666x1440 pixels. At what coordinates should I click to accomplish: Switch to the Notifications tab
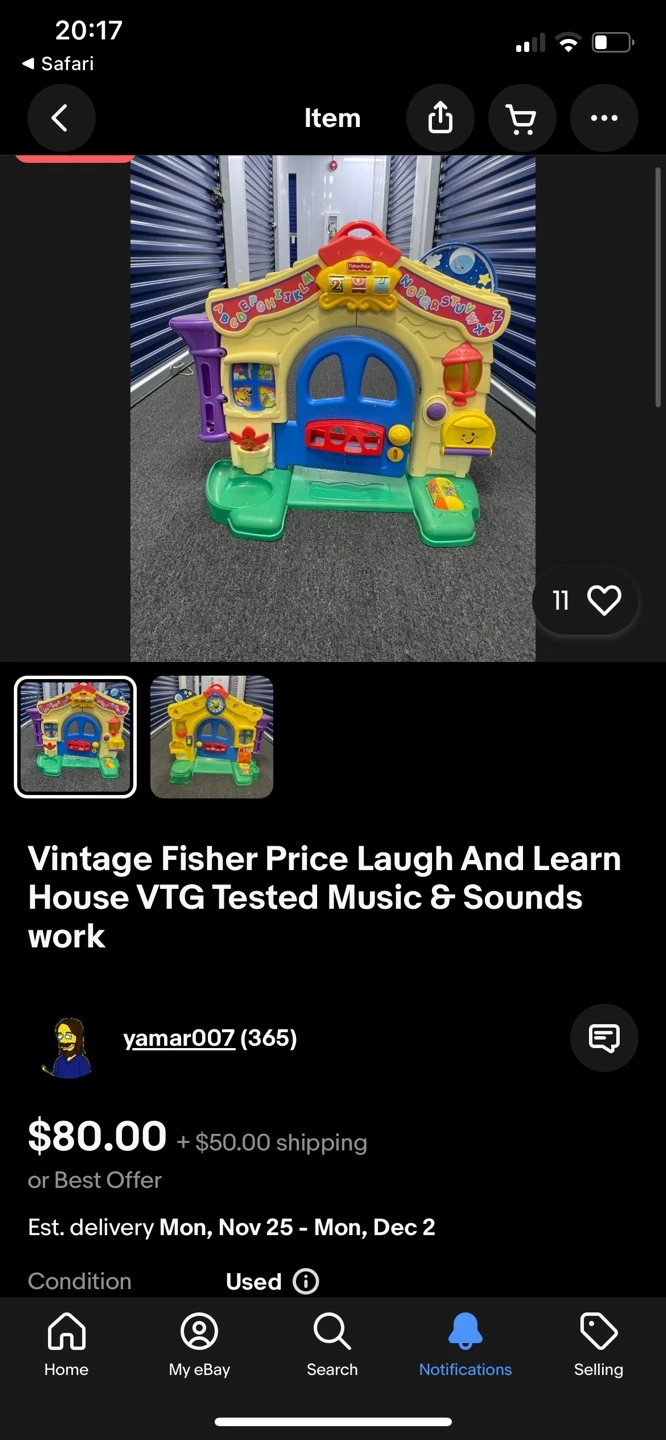point(465,1345)
